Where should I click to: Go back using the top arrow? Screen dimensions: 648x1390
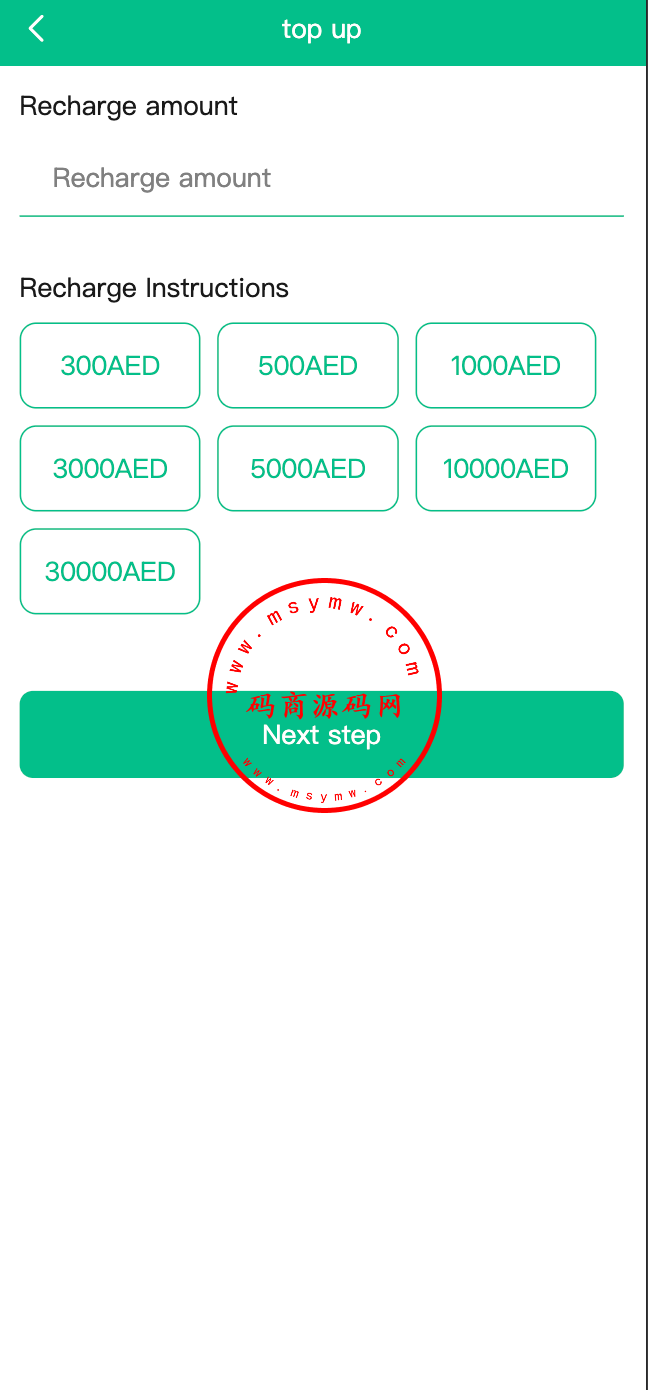click(37, 29)
